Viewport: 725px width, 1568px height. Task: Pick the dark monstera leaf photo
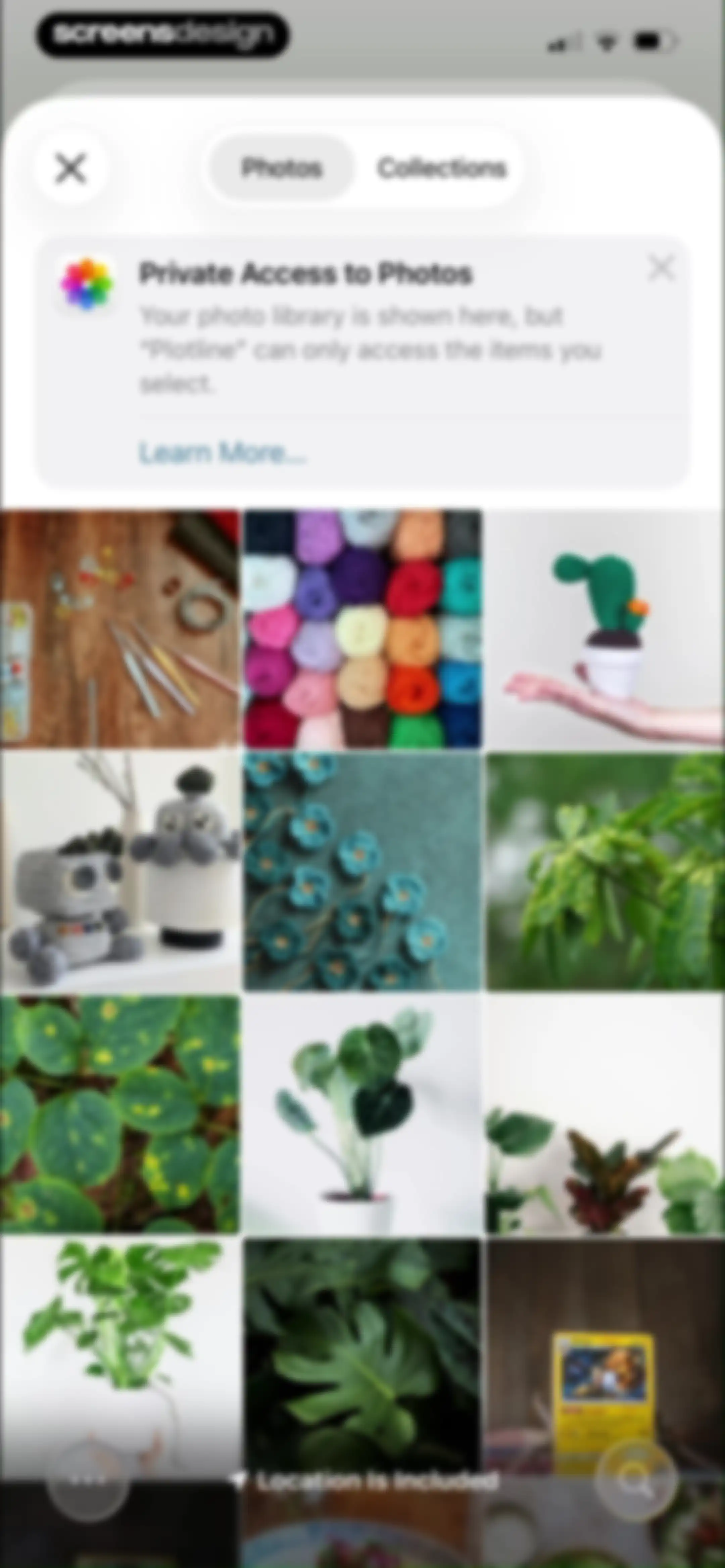click(362, 1357)
